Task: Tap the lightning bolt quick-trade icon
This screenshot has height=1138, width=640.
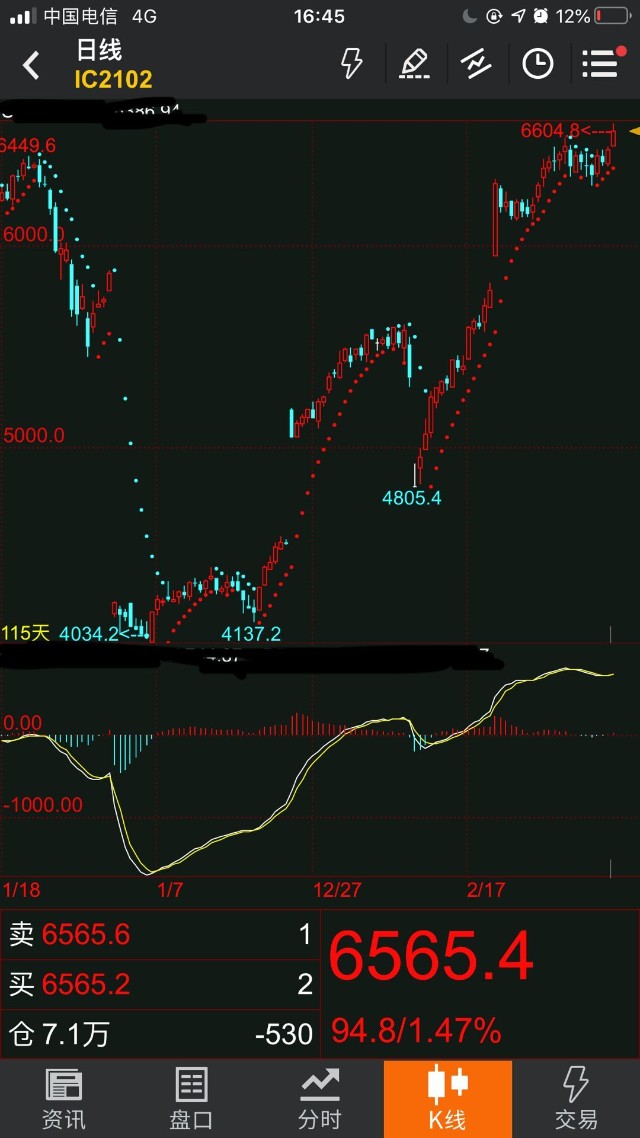Action: (352, 64)
